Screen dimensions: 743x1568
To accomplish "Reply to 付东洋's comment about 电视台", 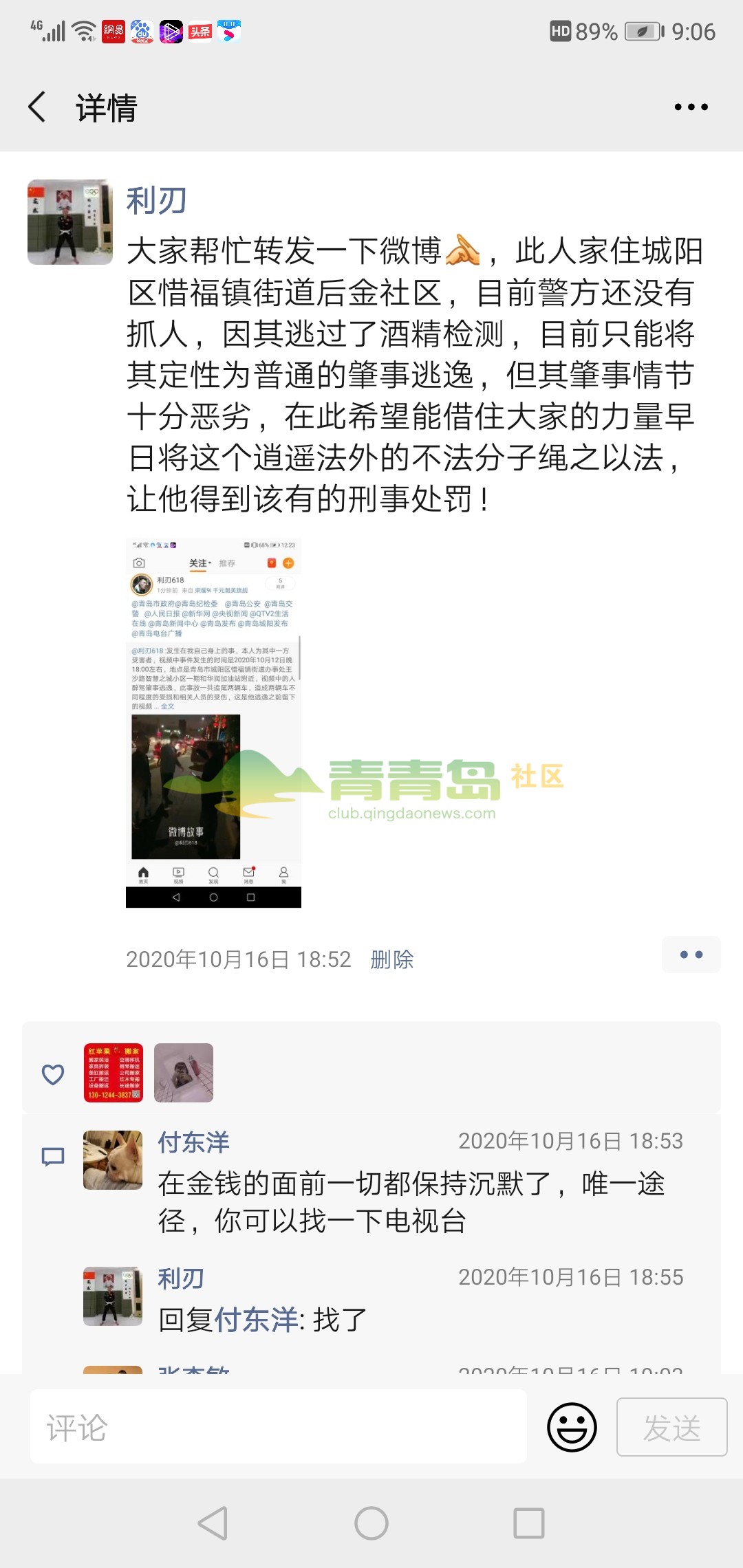I will [x=411, y=1202].
